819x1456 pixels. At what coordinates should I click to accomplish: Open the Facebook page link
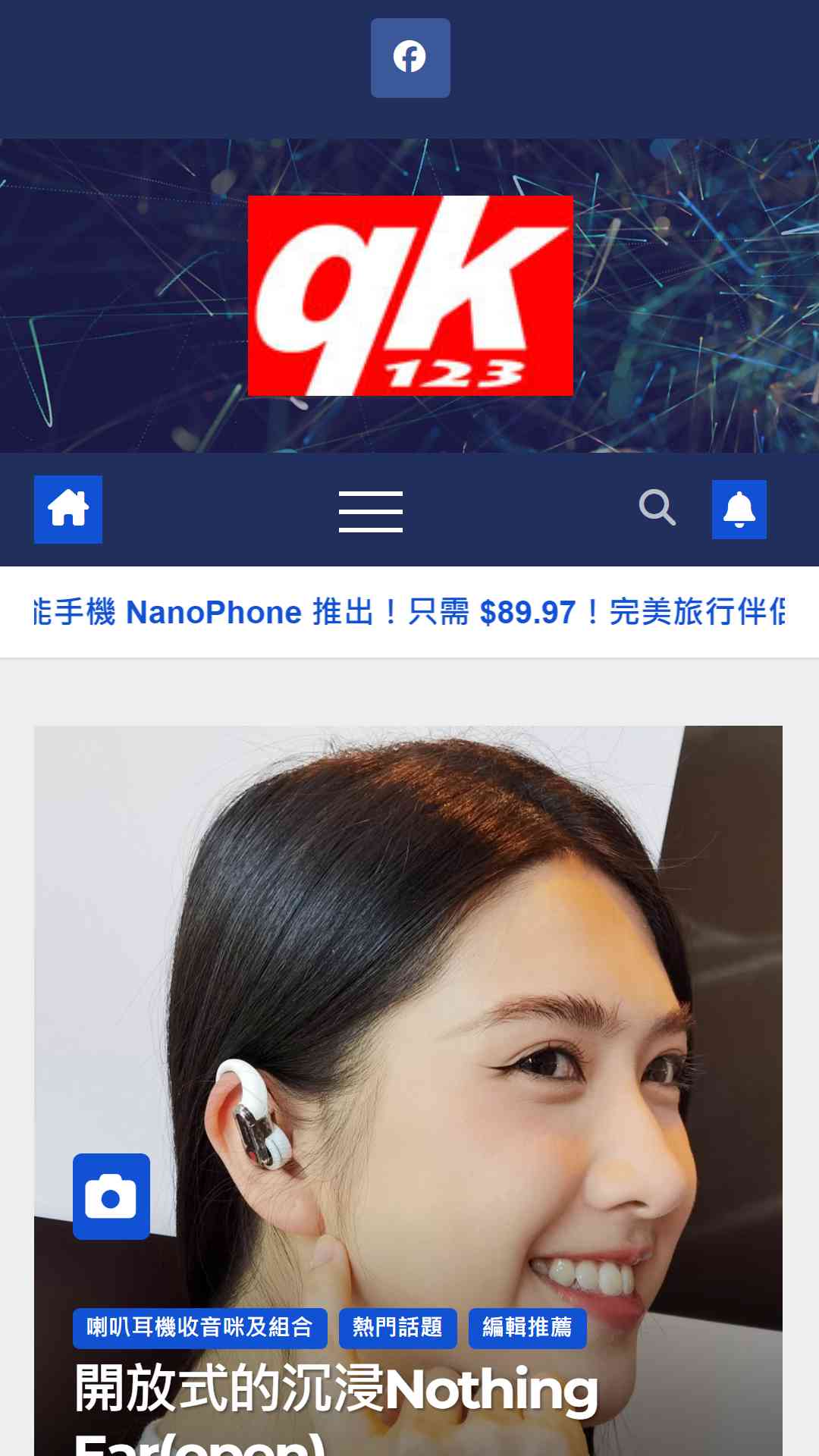pyautogui.click(x=410, y=58)
